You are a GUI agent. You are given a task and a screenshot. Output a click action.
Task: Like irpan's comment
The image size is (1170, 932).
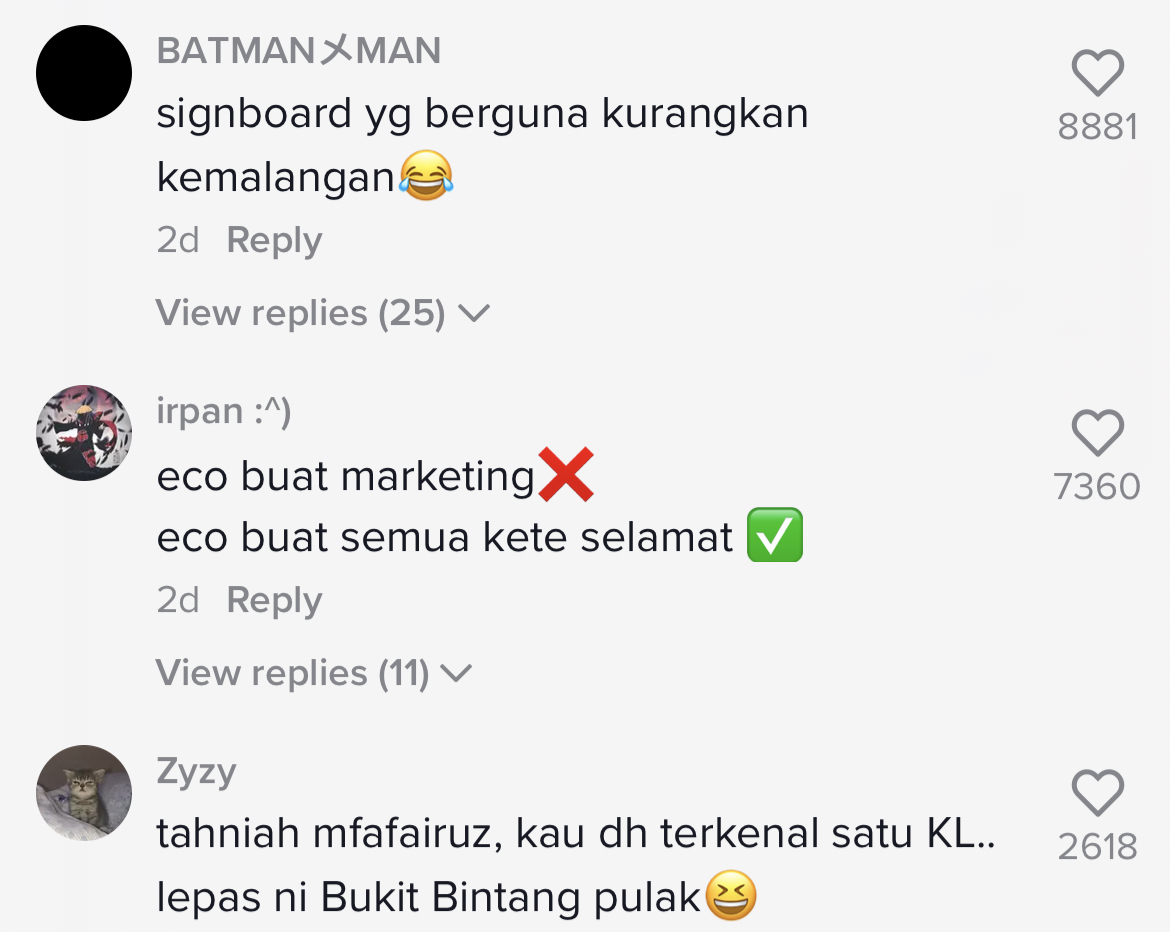click(x=1097, y=434)
